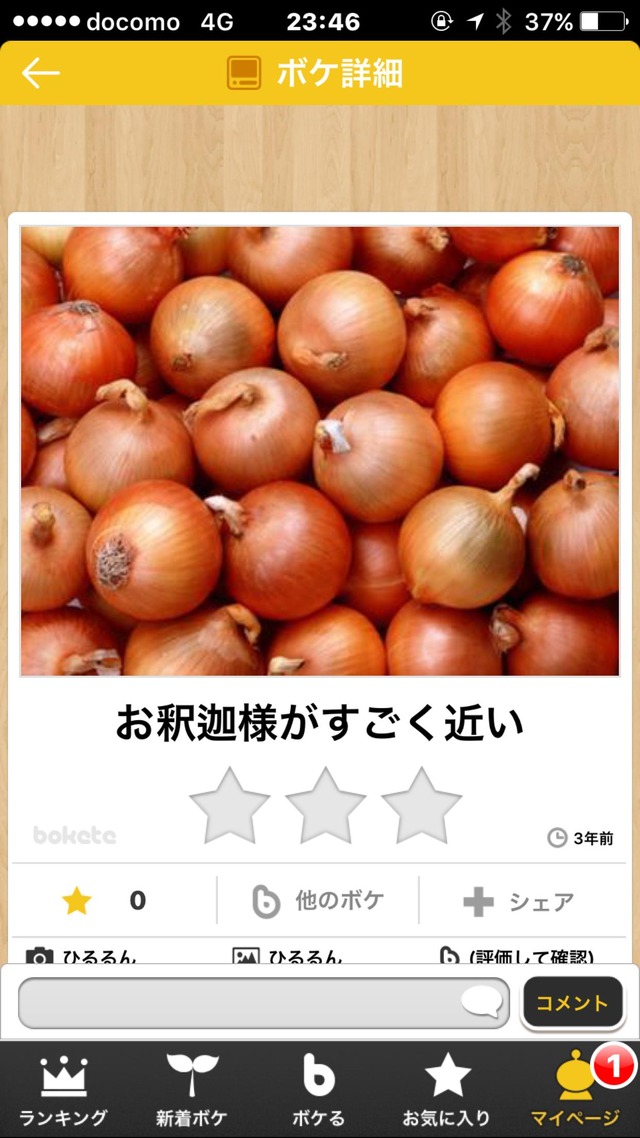Screen dimensions: 640x1138
Task: Go to the ボケる tab
Action: (319, 1090)
